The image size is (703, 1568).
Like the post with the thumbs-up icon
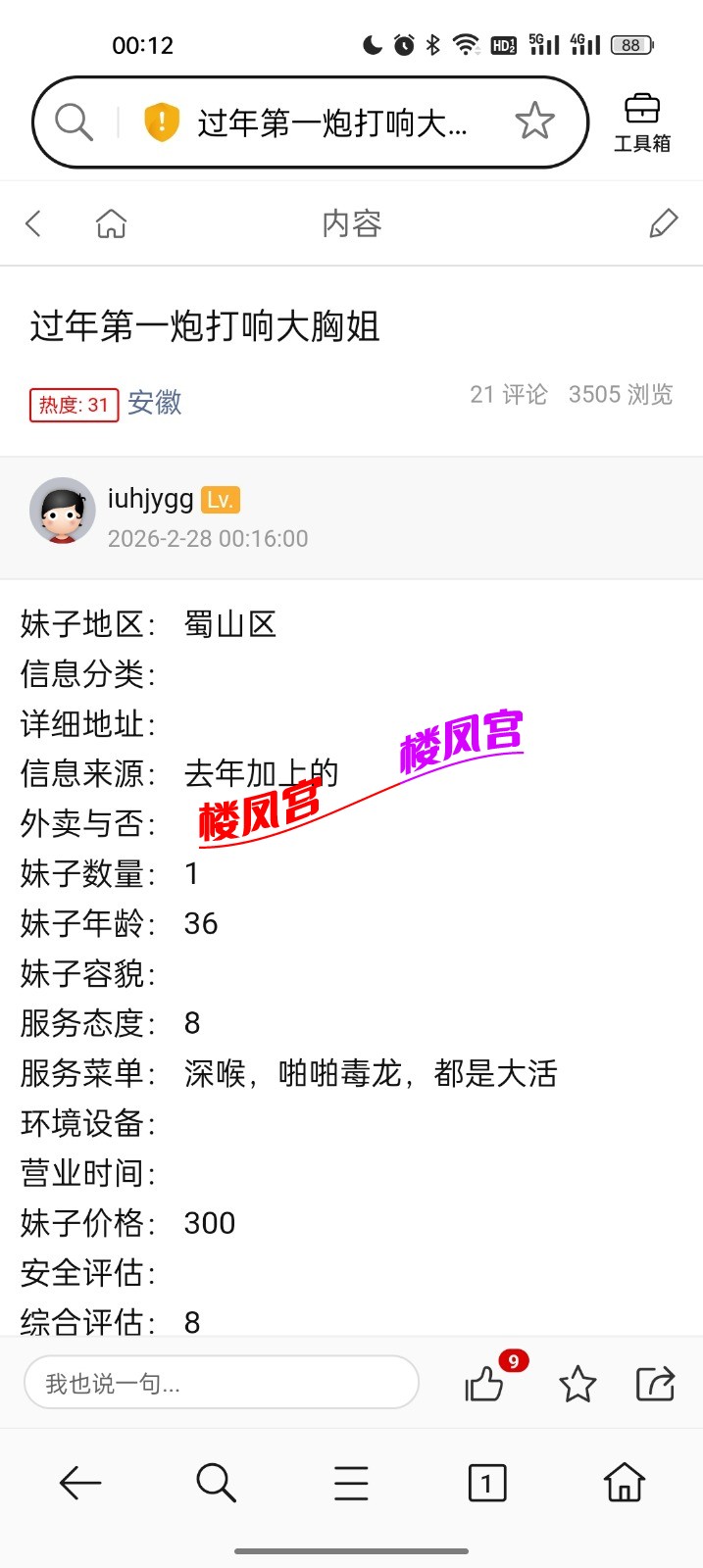[484, 1384]
